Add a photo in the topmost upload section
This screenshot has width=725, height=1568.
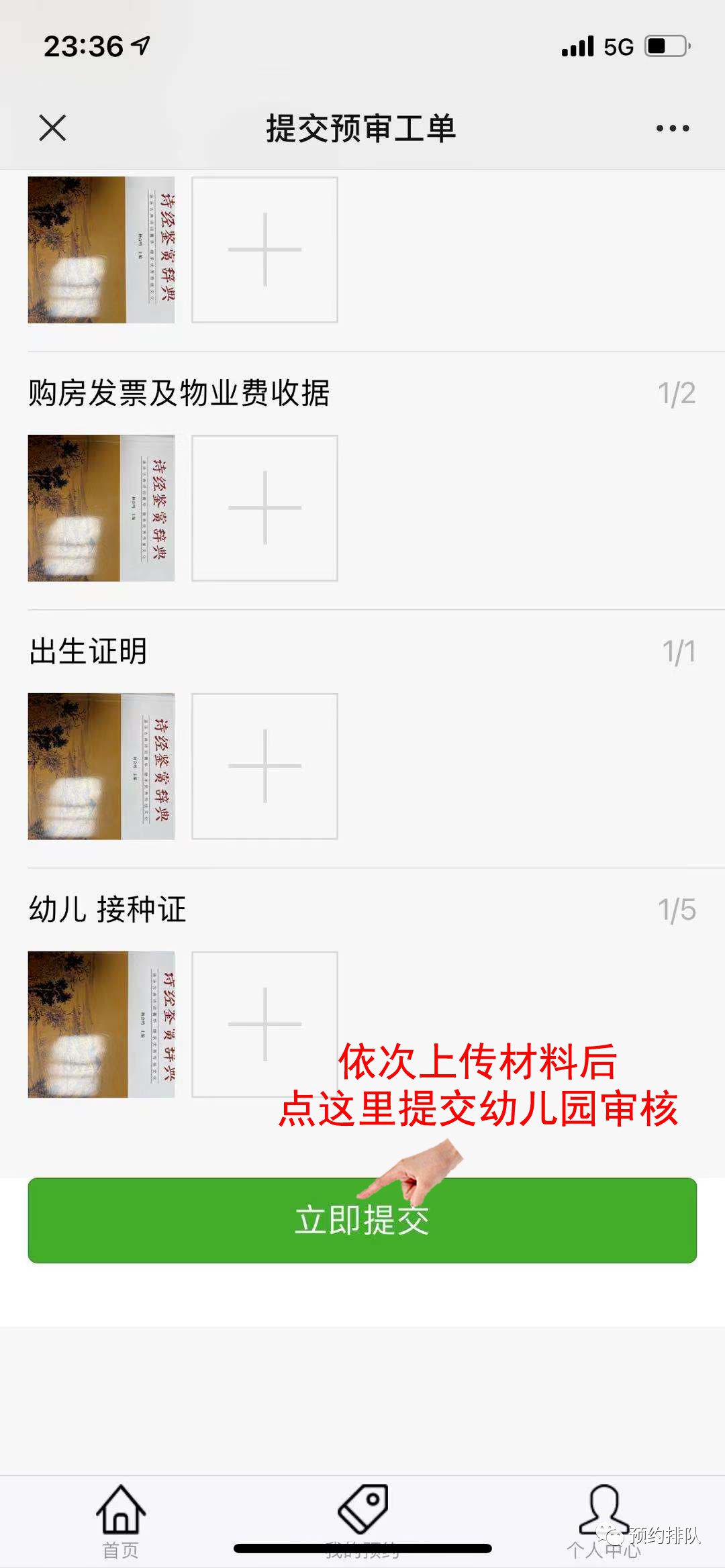(x=264, y=250)
